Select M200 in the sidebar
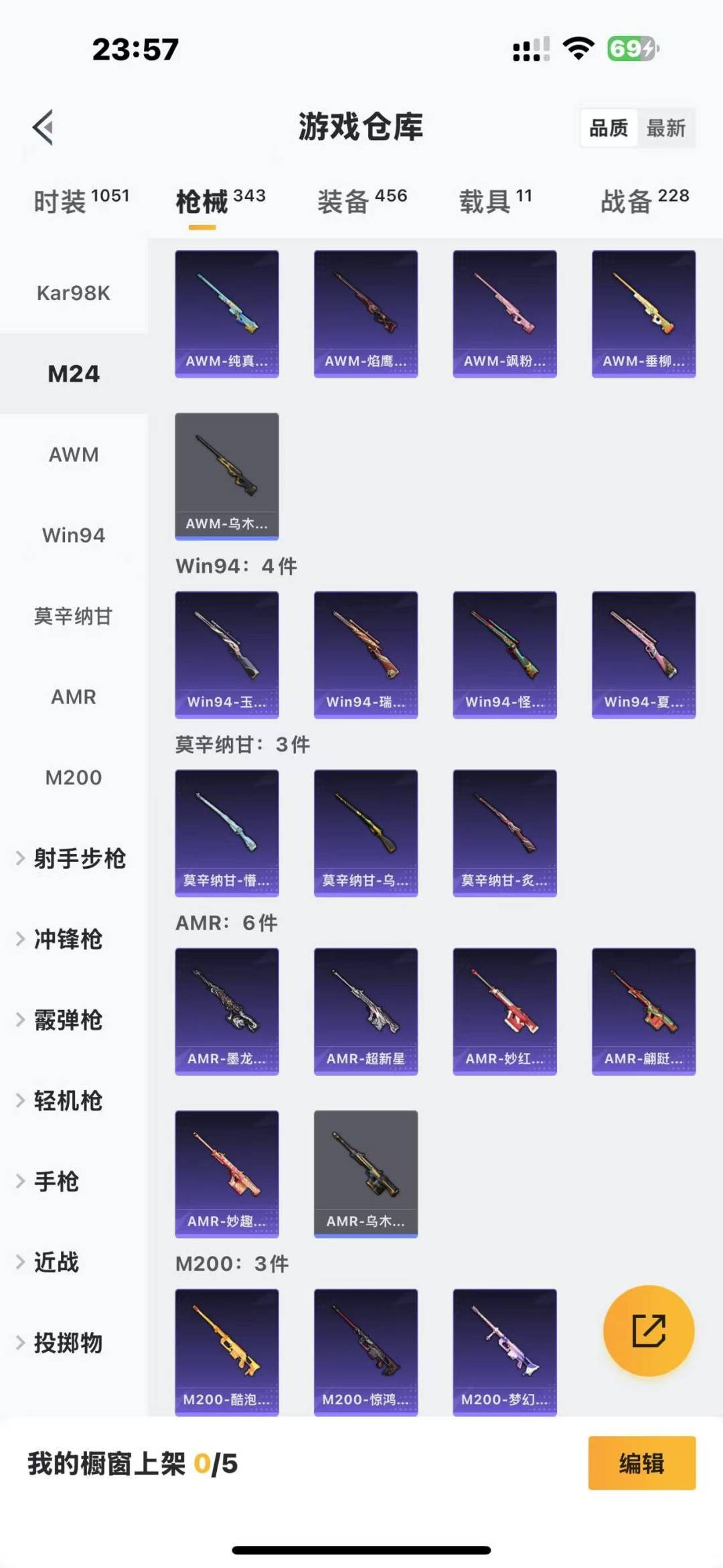 (74, 777)
